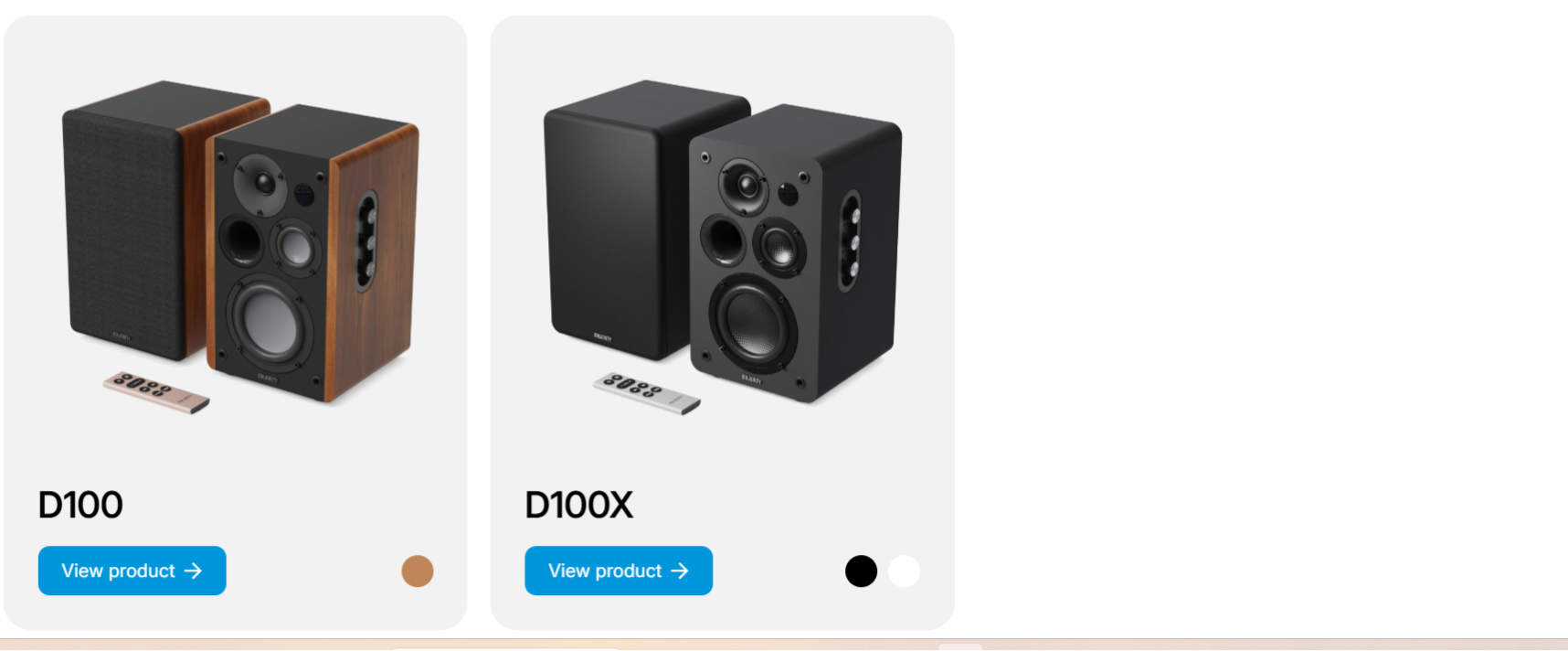
Task: Open the D100 View product button
Action: click(132, 571)
